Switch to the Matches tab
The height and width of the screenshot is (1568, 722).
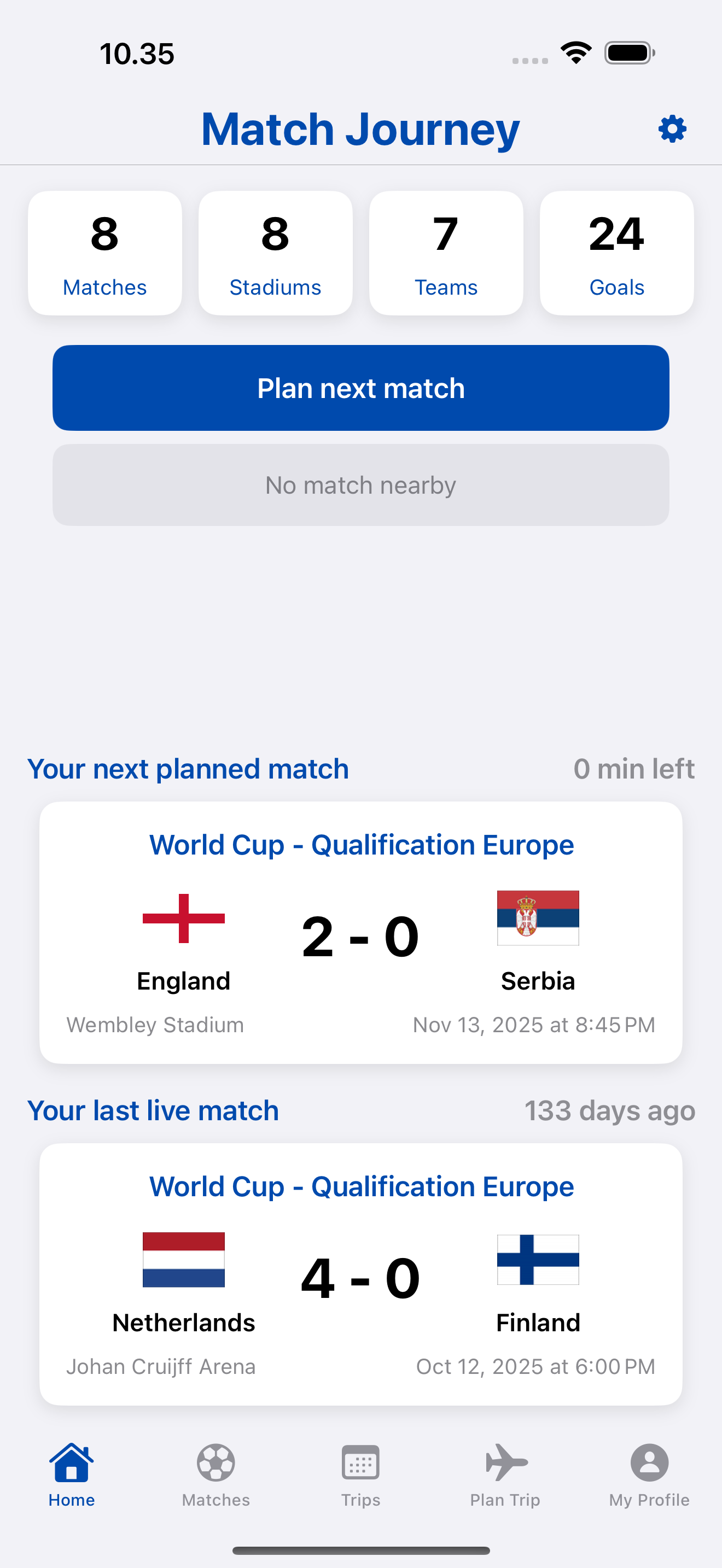pos(216,1472)
